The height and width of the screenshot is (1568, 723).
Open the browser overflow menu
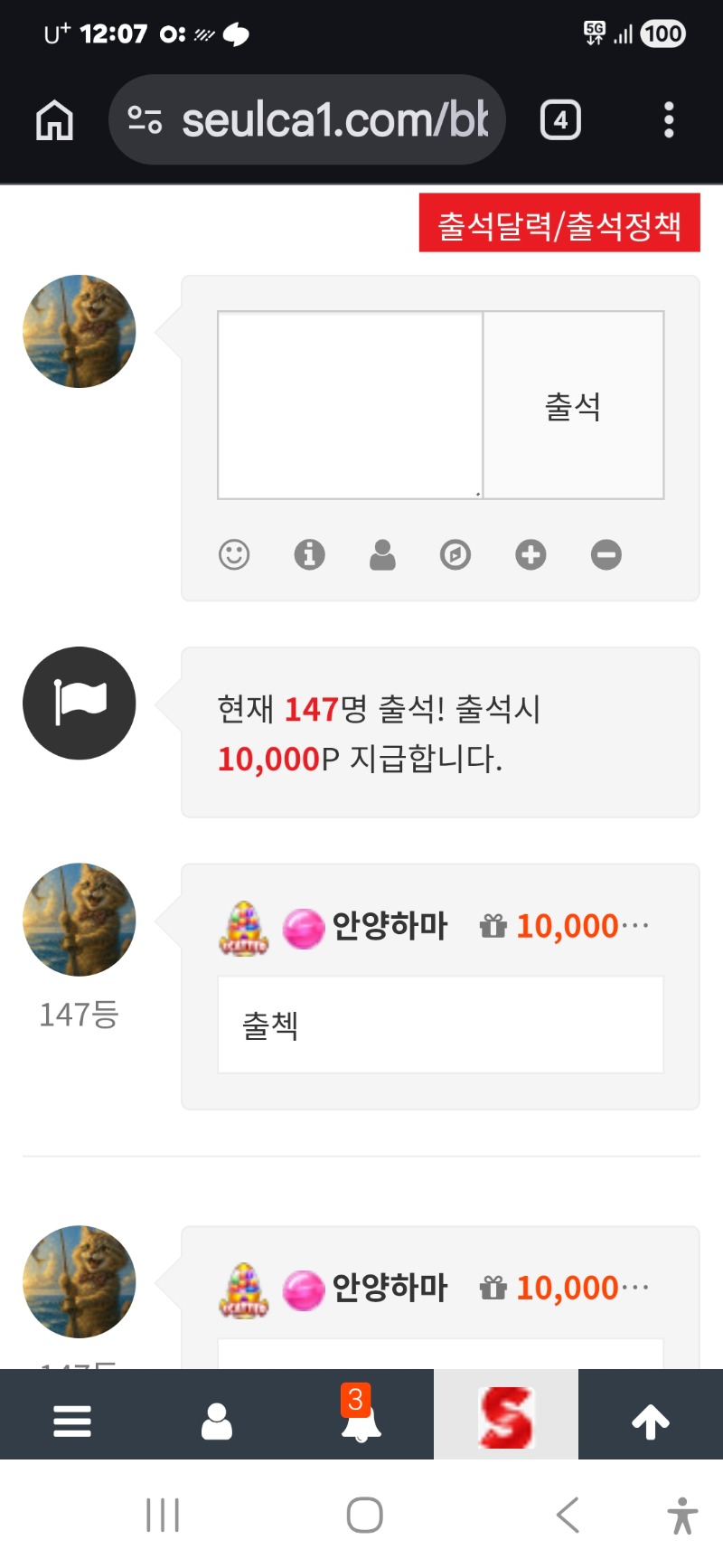(669, 120)
